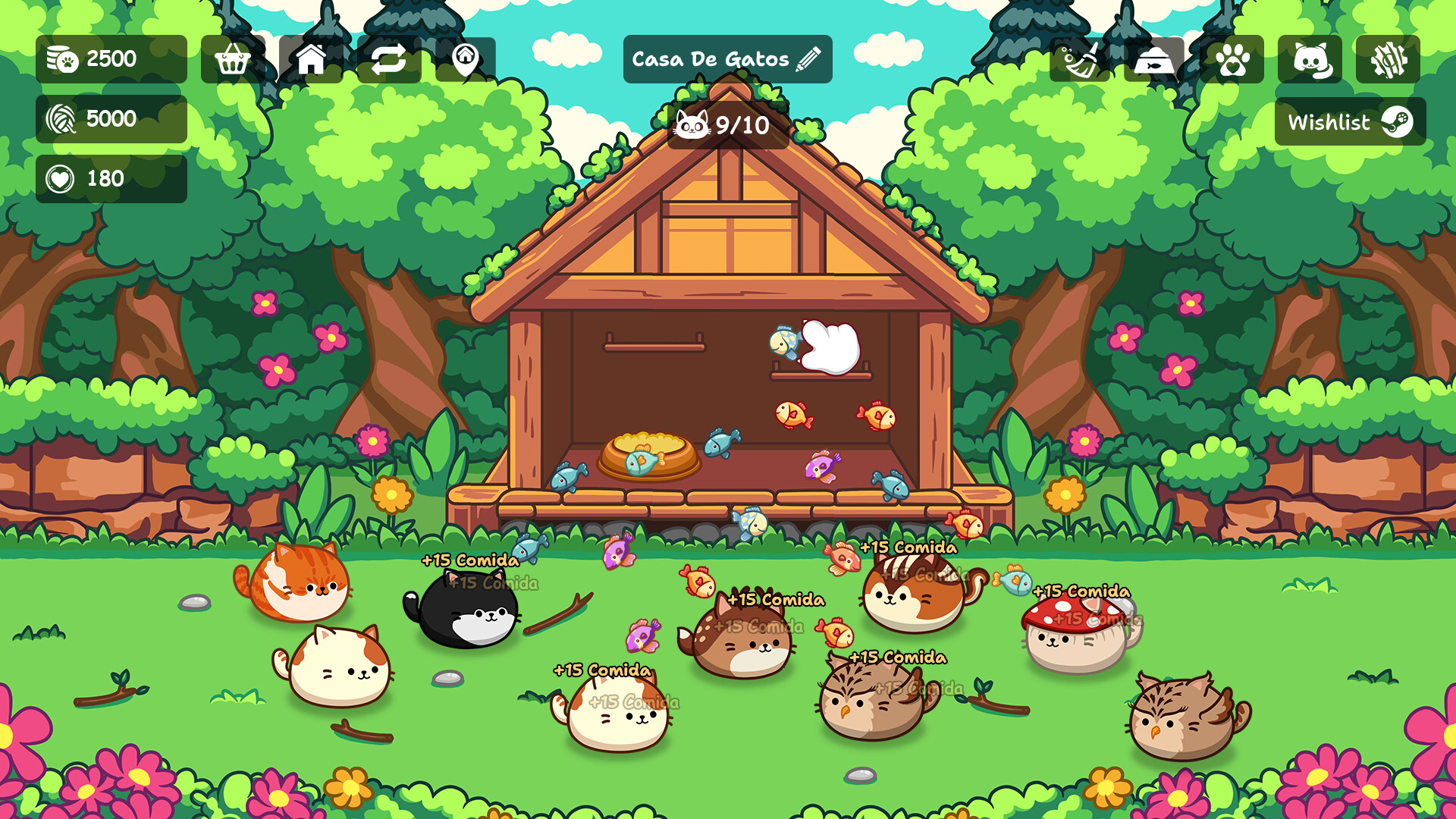Open the cat collection icon
The image size is (1456, 819).
click(1310, 59)
